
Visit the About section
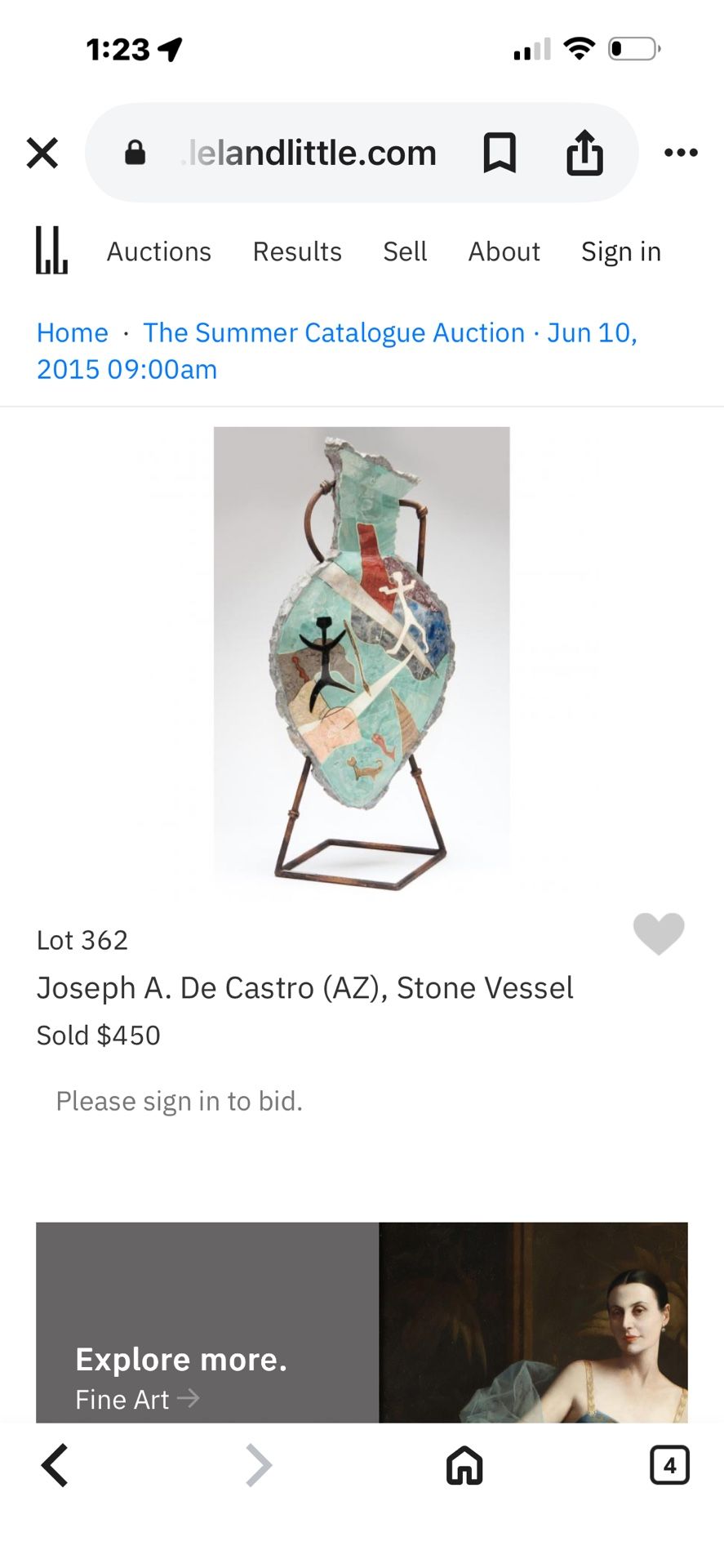pyautogui.click(x=504, y=252)
